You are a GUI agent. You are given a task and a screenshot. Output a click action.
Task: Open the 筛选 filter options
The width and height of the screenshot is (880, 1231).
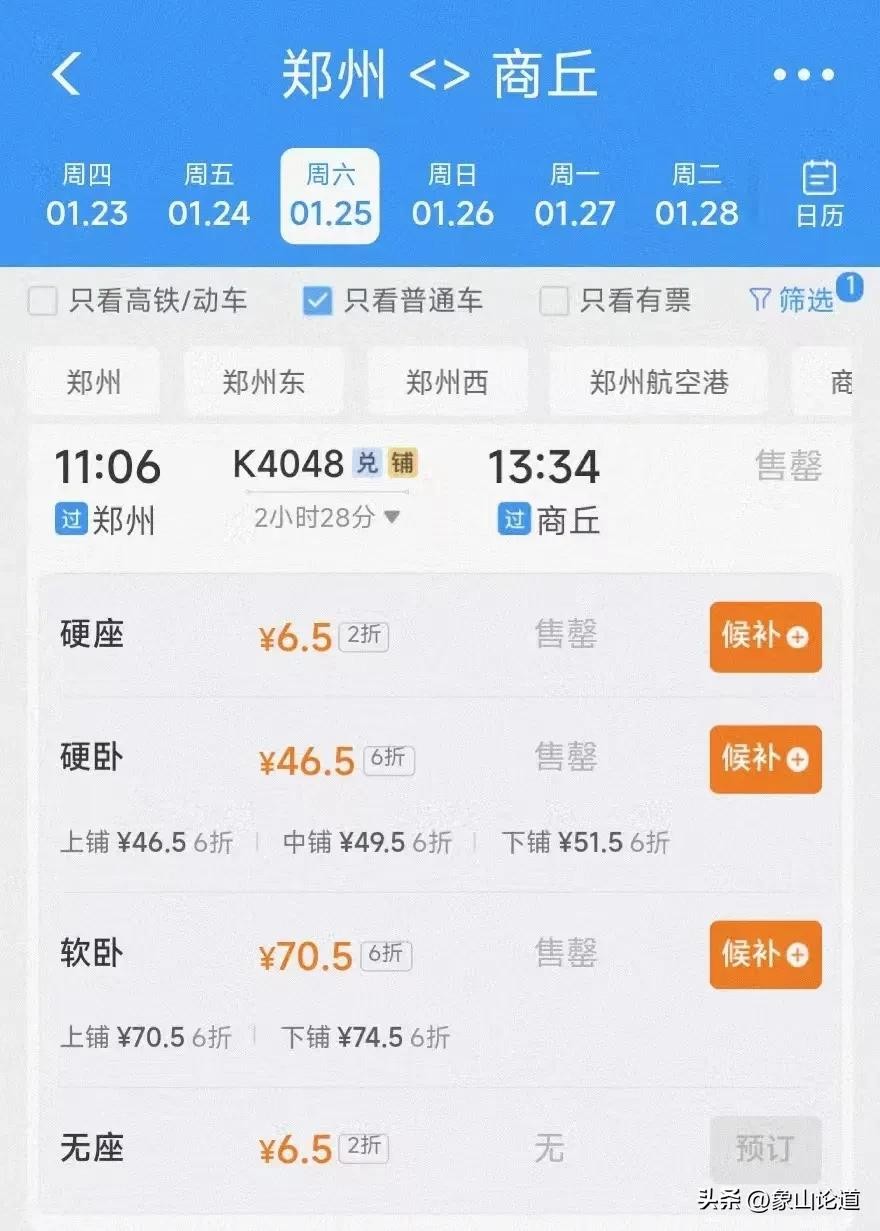click(x=793, y=299)
